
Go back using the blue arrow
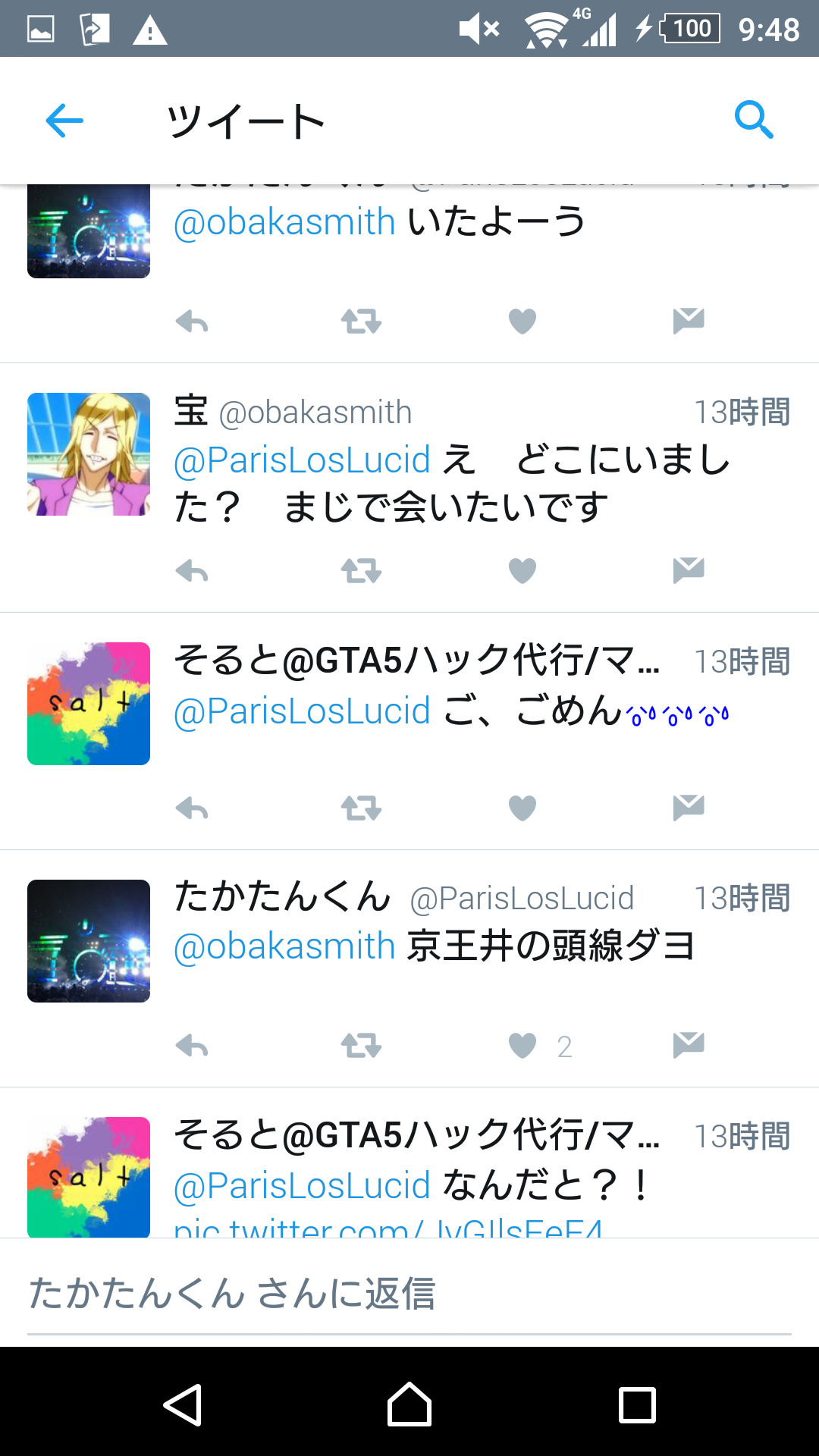[64, 121]
